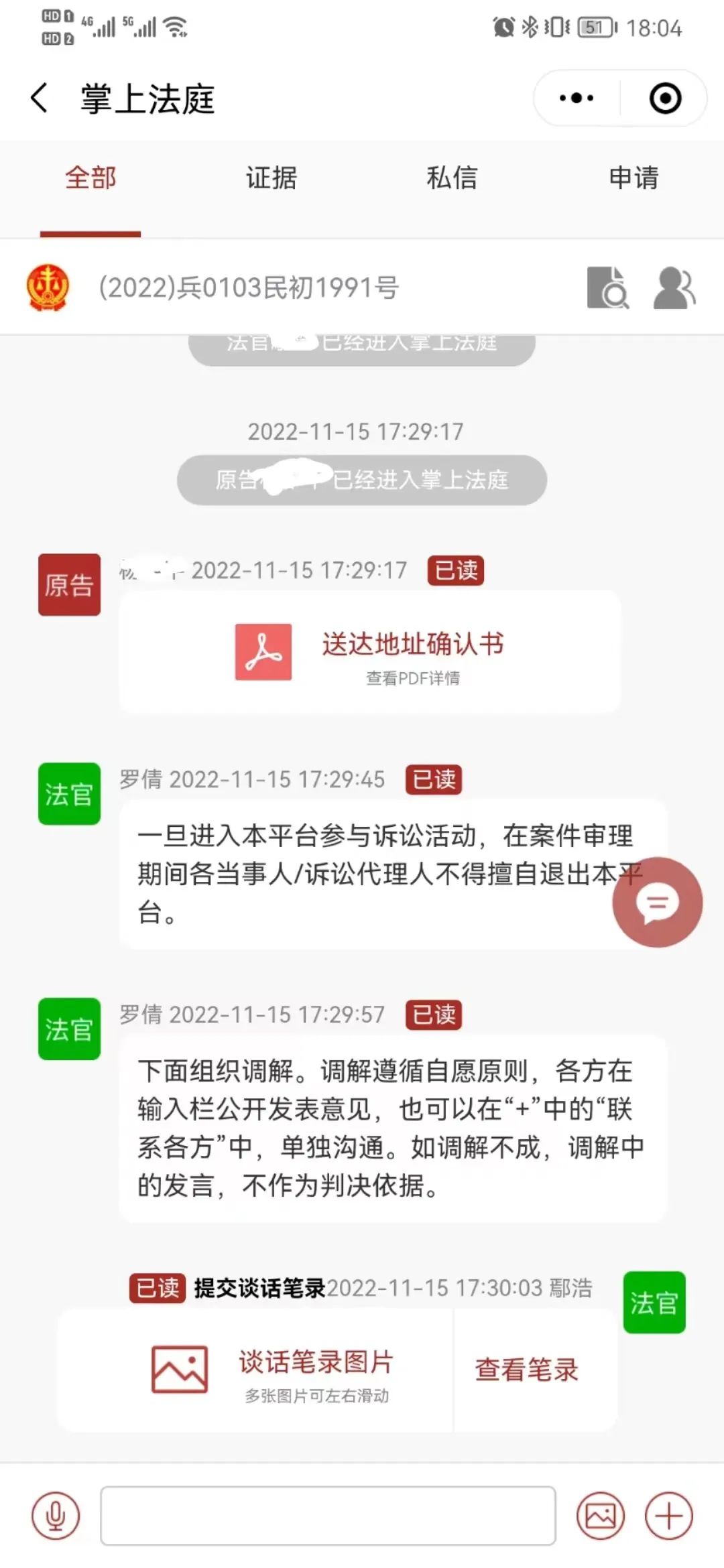The image size is (724, 1568).
Task: Activate the voice input microphone
Action: (56, 1516)
